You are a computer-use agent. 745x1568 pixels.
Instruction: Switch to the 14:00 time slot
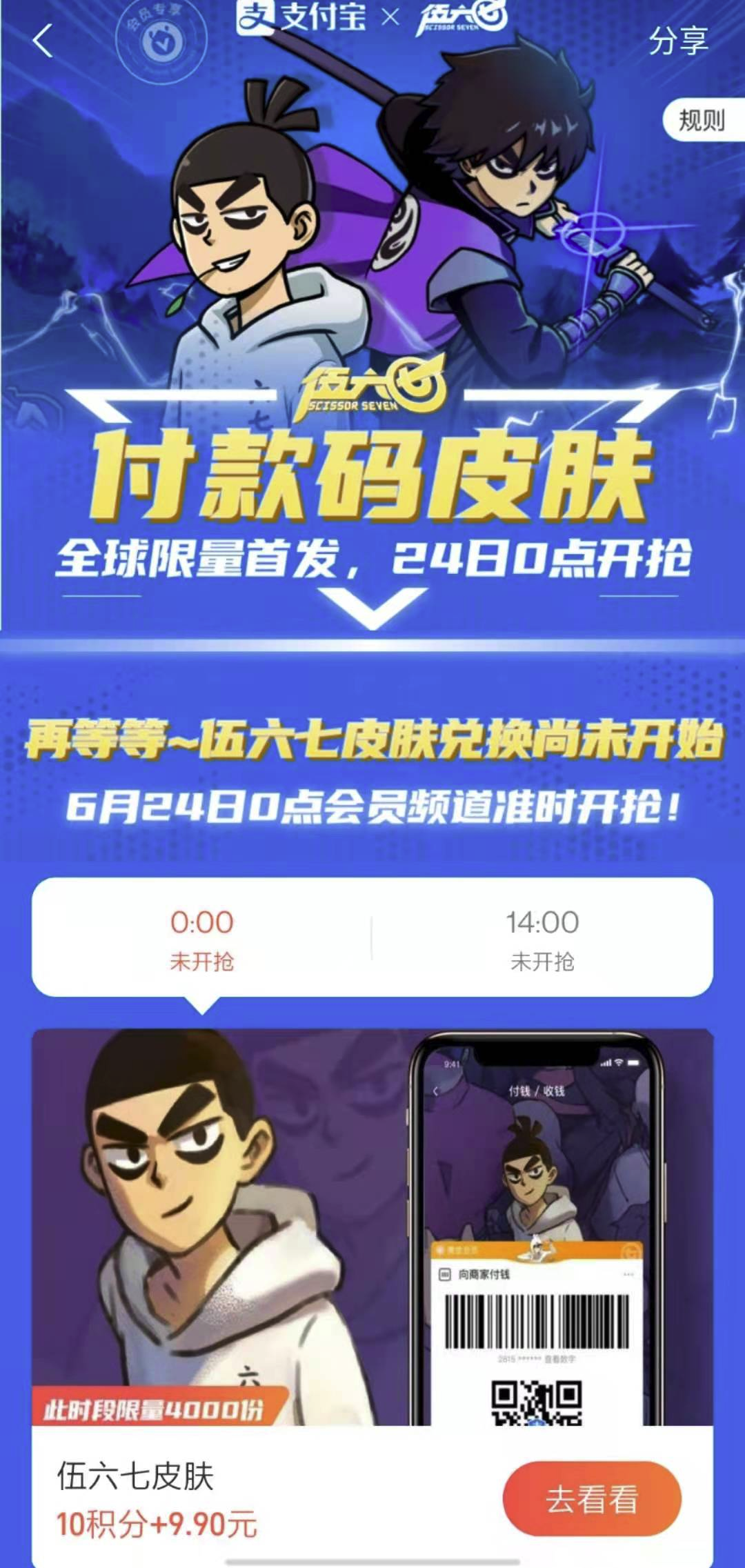pos(542,939)
